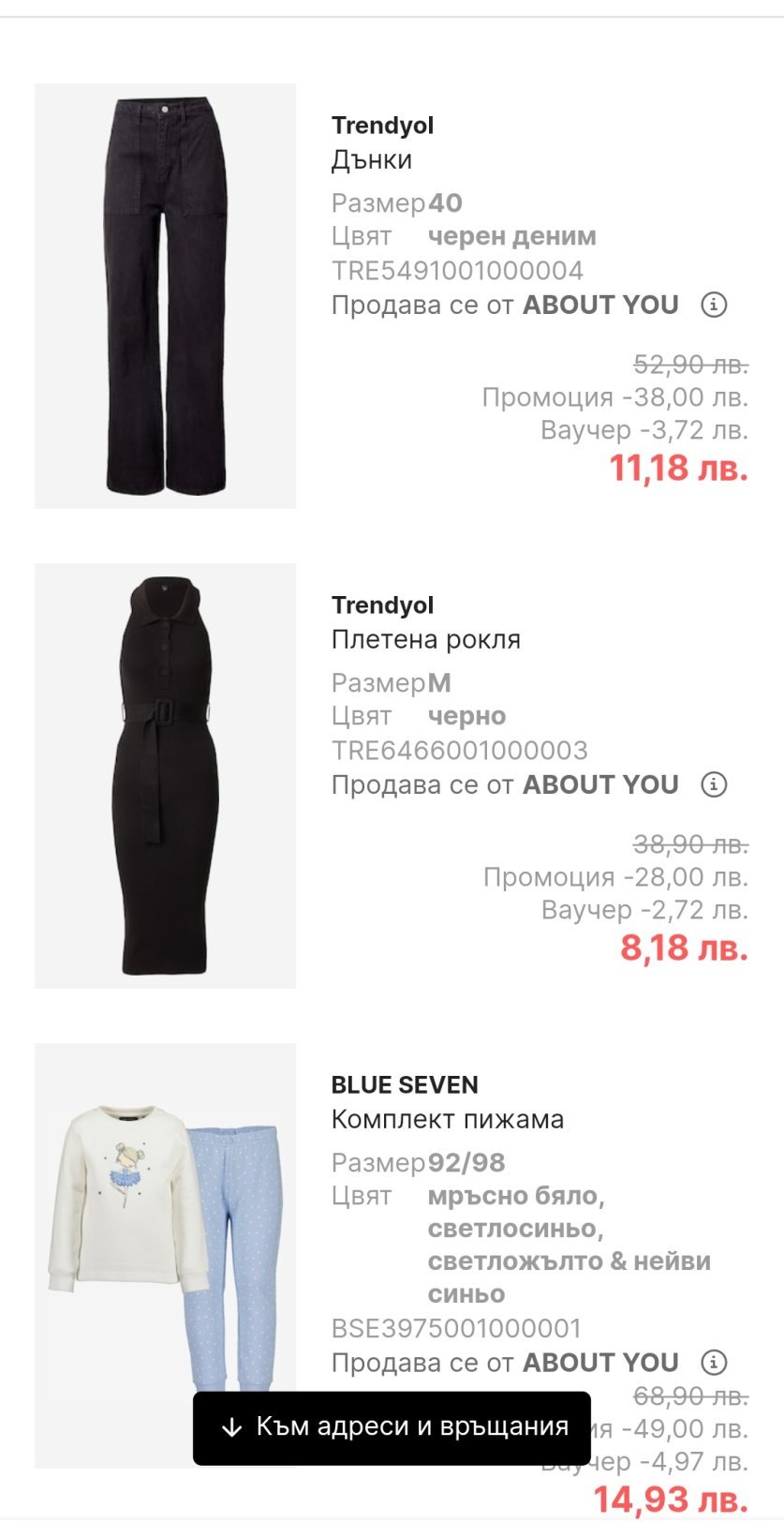This screenshot has height=1522, width=784.
Task: Open seller info icon for Плетена рокля
Action: point(714,784)
